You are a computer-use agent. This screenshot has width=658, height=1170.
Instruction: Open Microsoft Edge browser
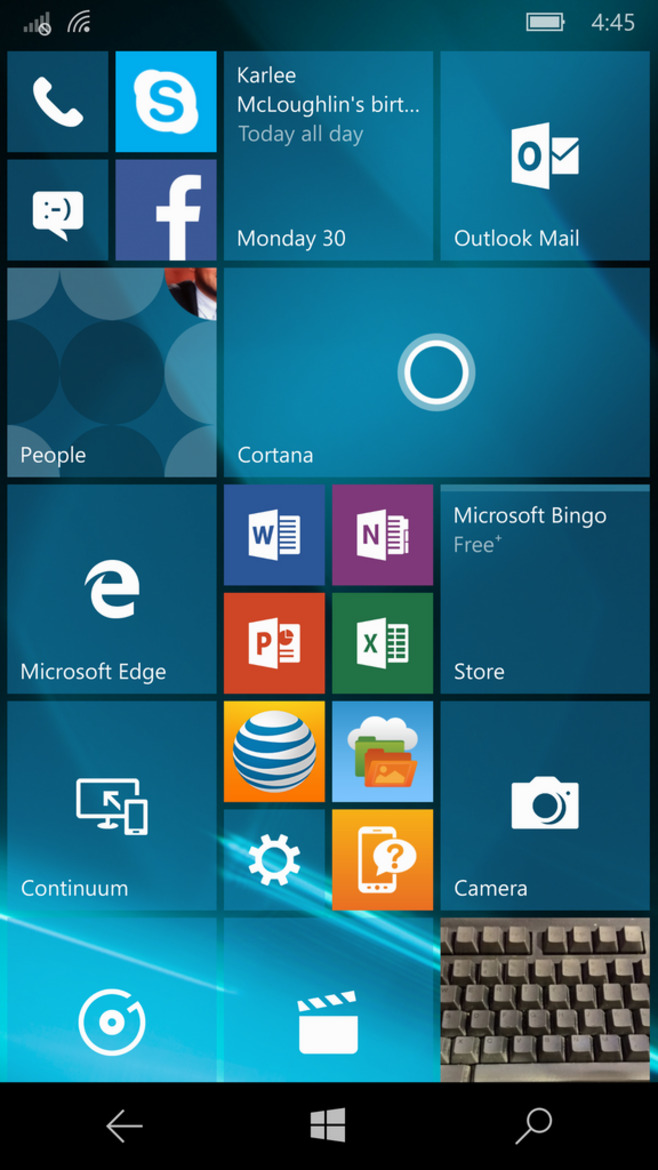coord(111,589)
